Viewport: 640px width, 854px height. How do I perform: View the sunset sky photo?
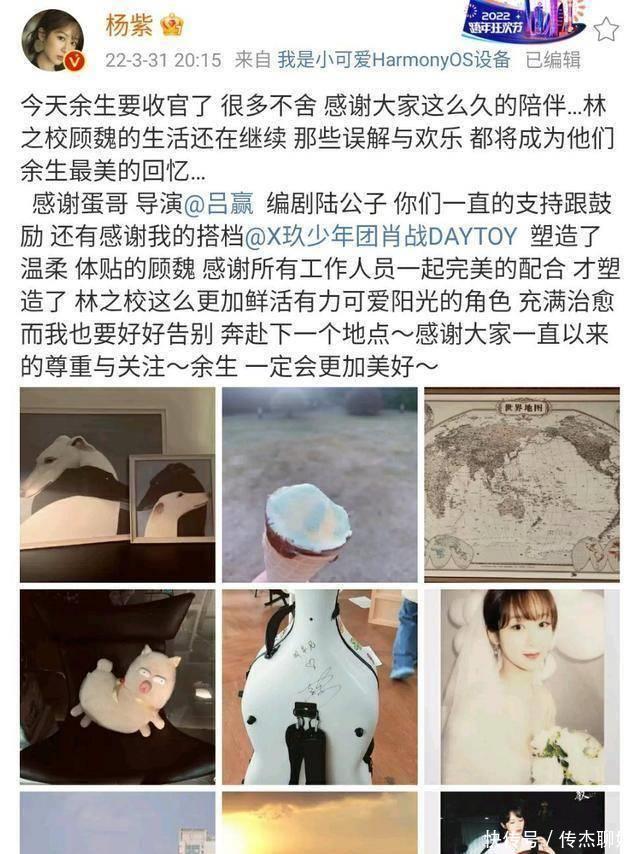tap(319, 823)
